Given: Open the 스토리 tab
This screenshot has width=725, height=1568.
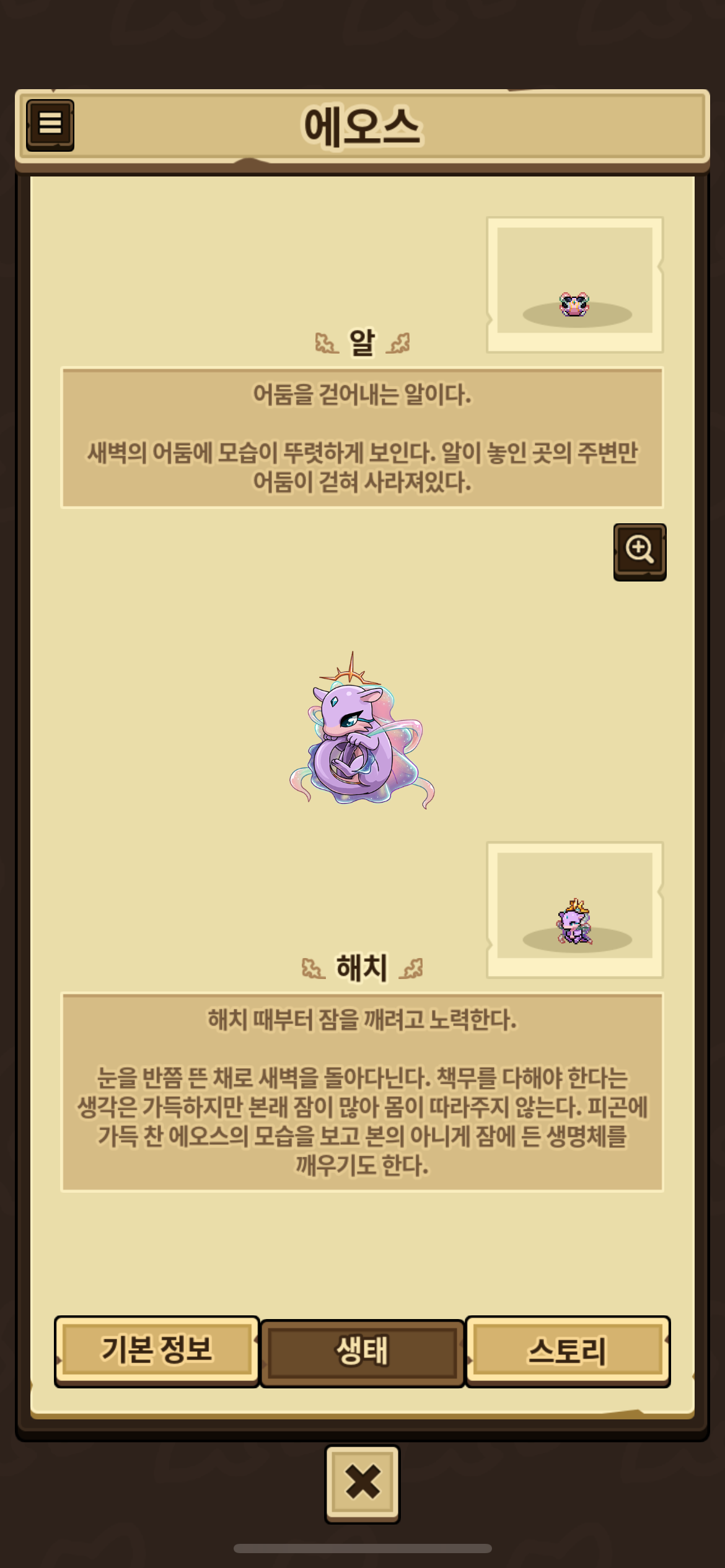Looking at the screenshot, I should pos(568,1351).
